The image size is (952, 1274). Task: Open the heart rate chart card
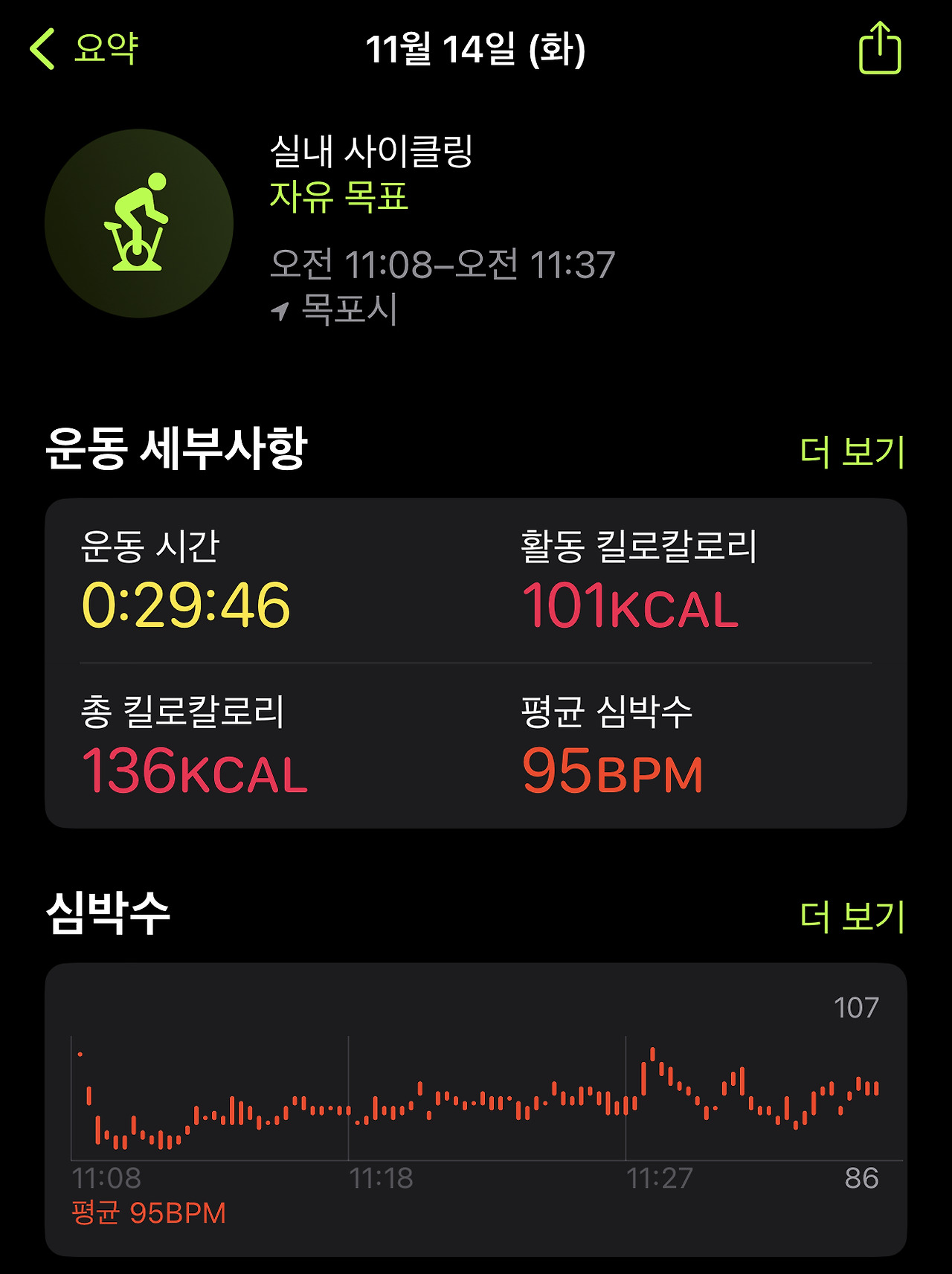point(476,1110)
